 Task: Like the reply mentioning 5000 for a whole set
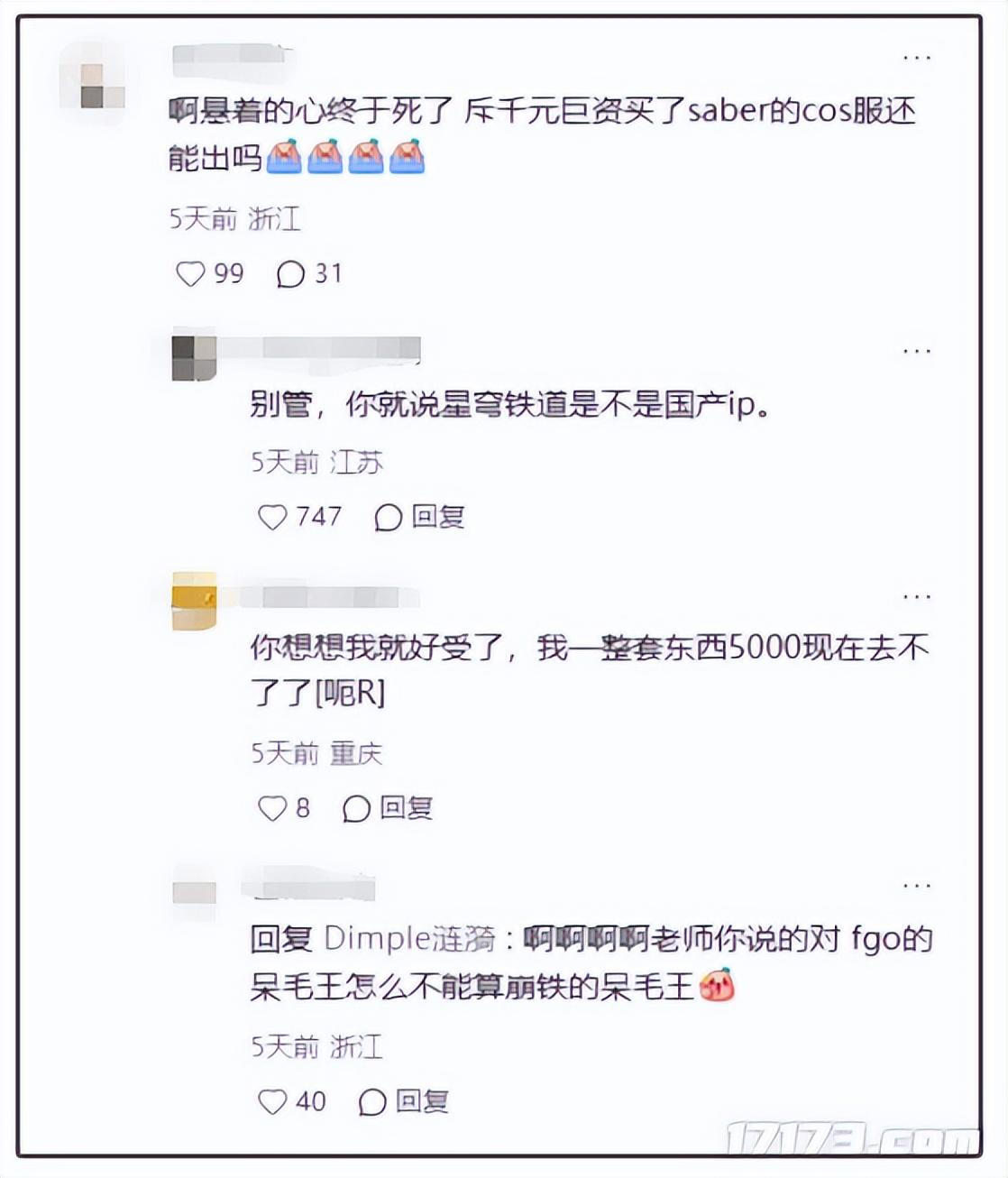coord(272,808)
